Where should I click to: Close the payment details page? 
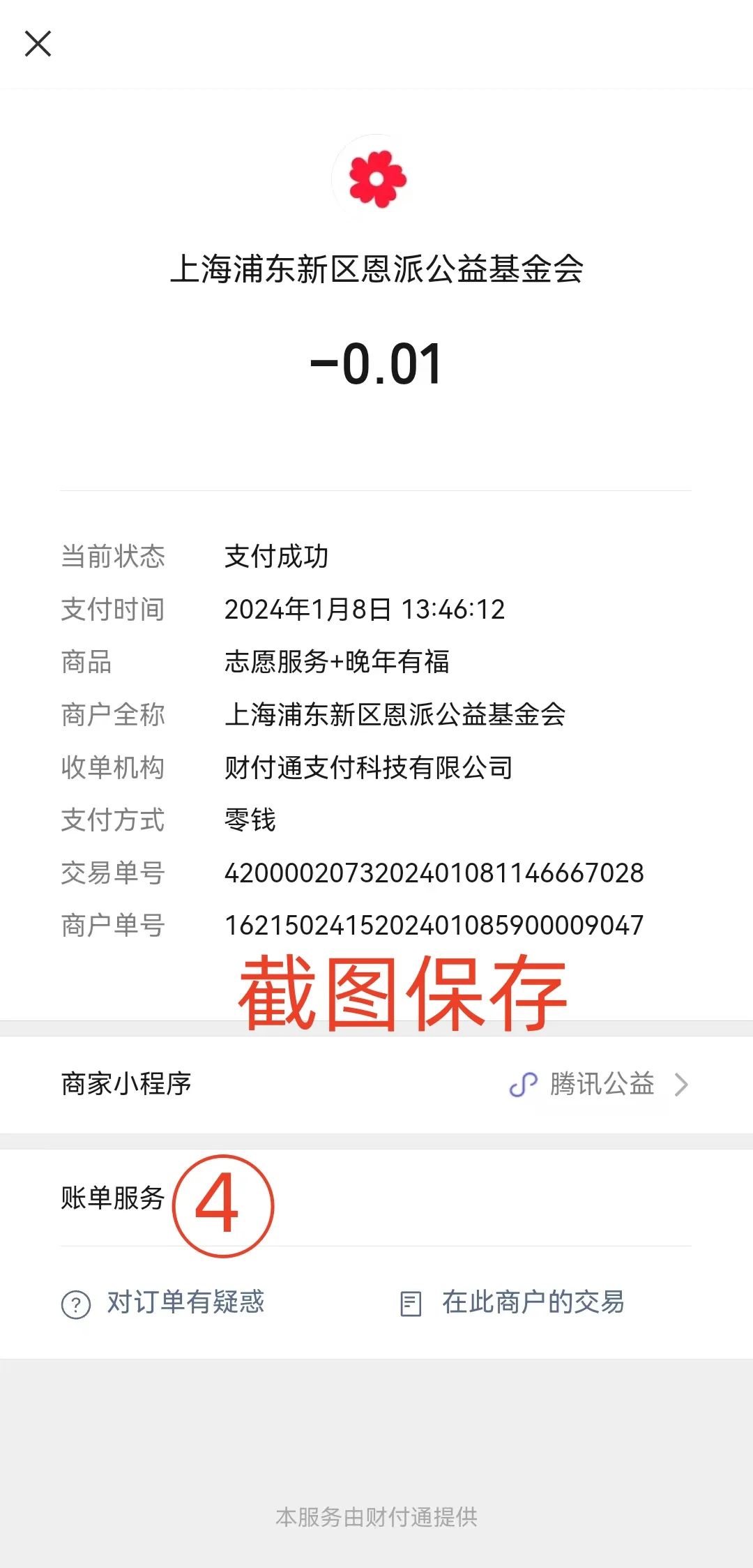[x=38, y=43]
